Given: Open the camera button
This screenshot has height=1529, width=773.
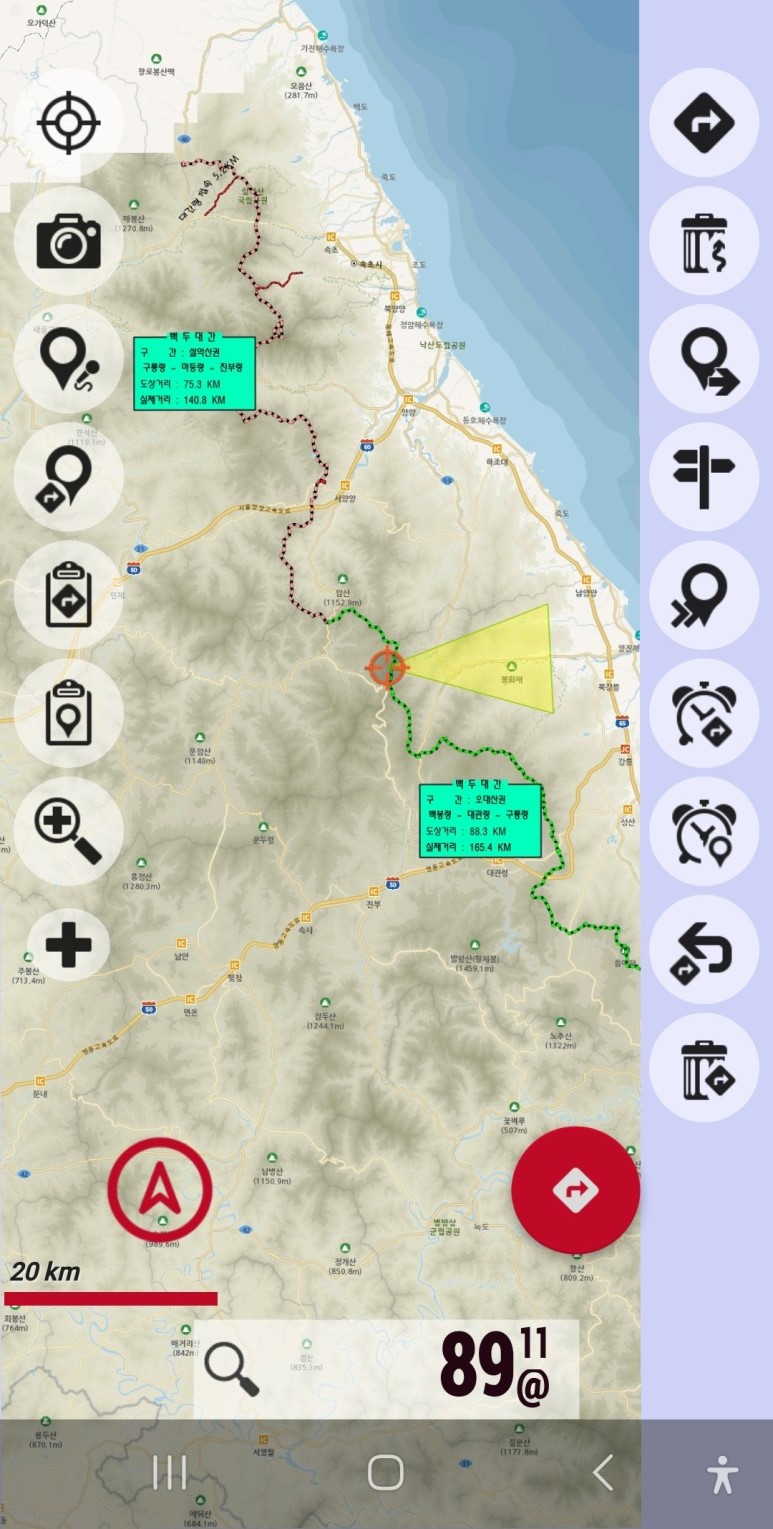Looking at the screenshot, I should pos(69,241).
